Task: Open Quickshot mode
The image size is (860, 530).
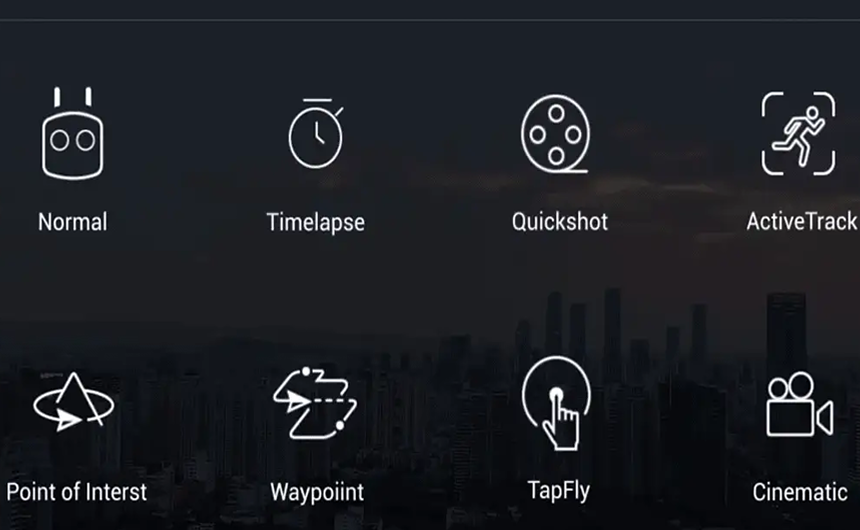Action: [x=557, y=136]
